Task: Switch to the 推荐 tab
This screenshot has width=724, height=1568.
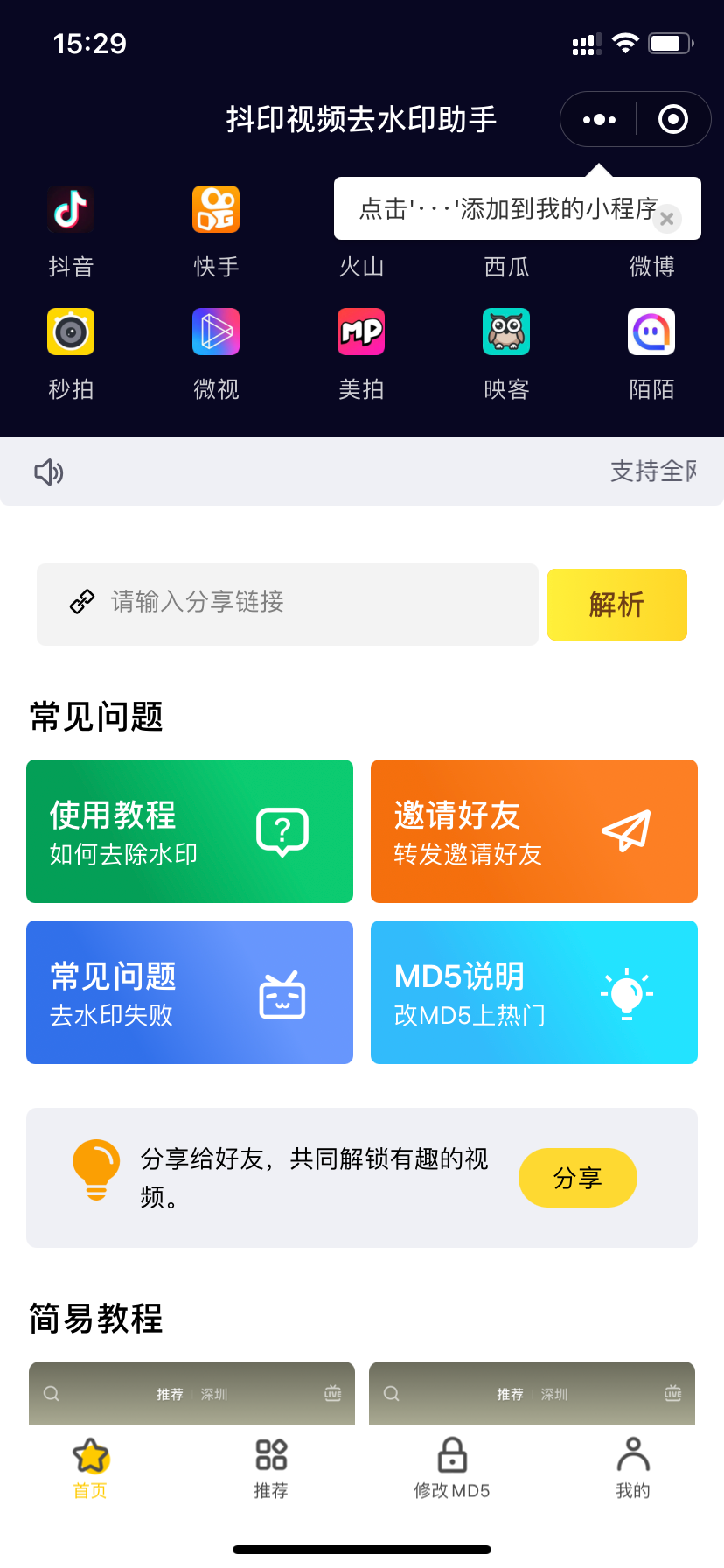Action: tap(271, 1467)
